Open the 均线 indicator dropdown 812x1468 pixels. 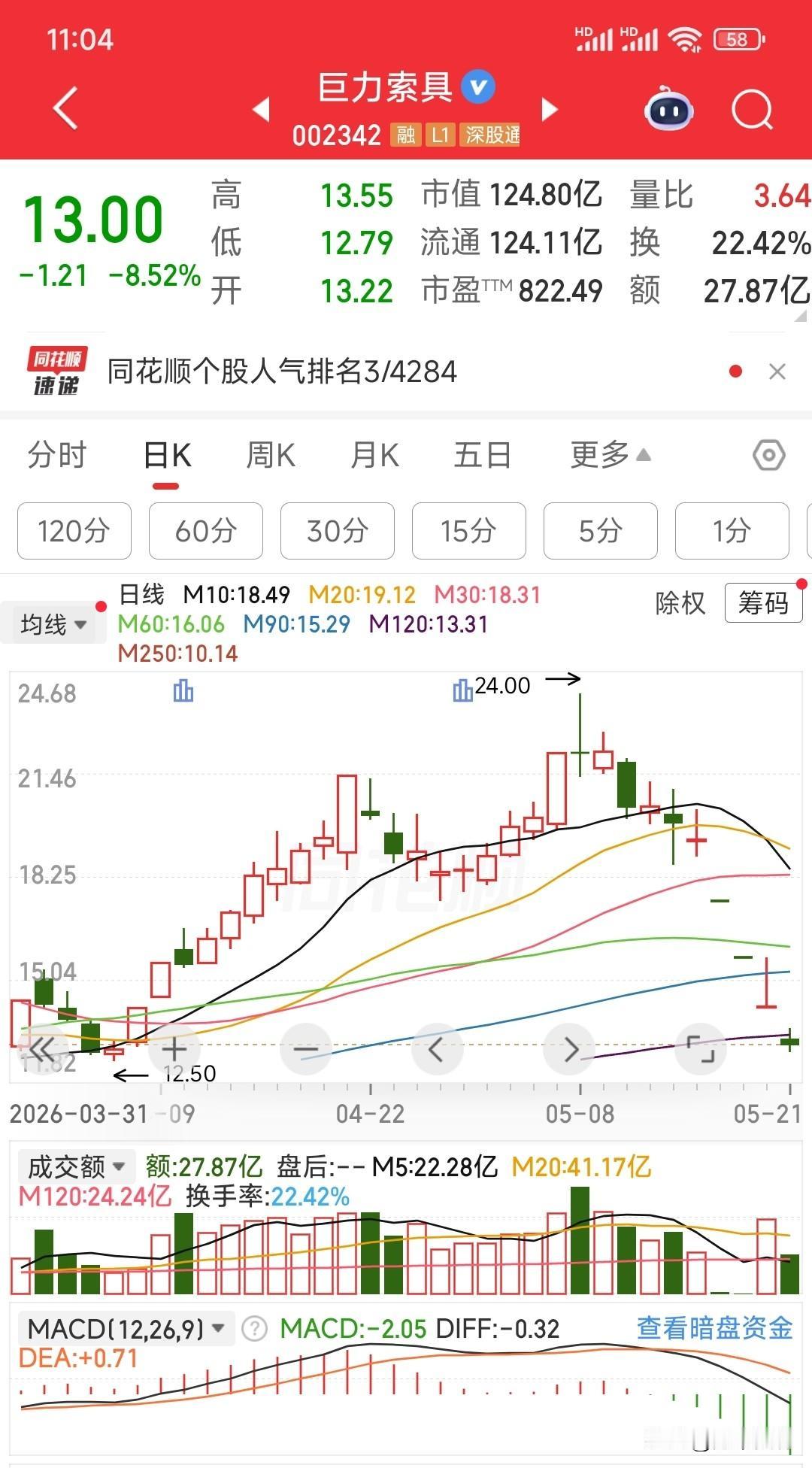coord(53,624)
